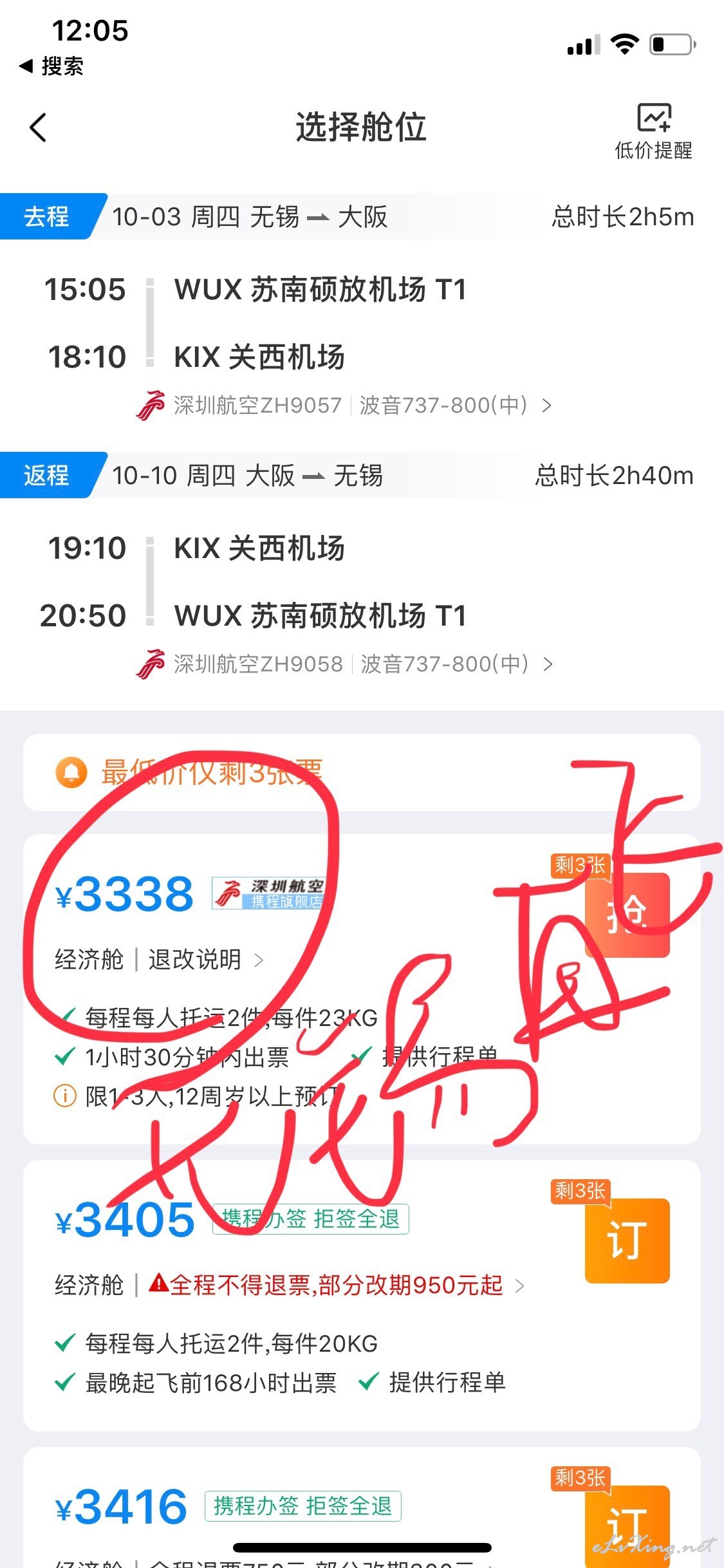Screen dimensions: 724x1568
Task: Book the ¥3416 fare with 订
Action: [627, 1527]
